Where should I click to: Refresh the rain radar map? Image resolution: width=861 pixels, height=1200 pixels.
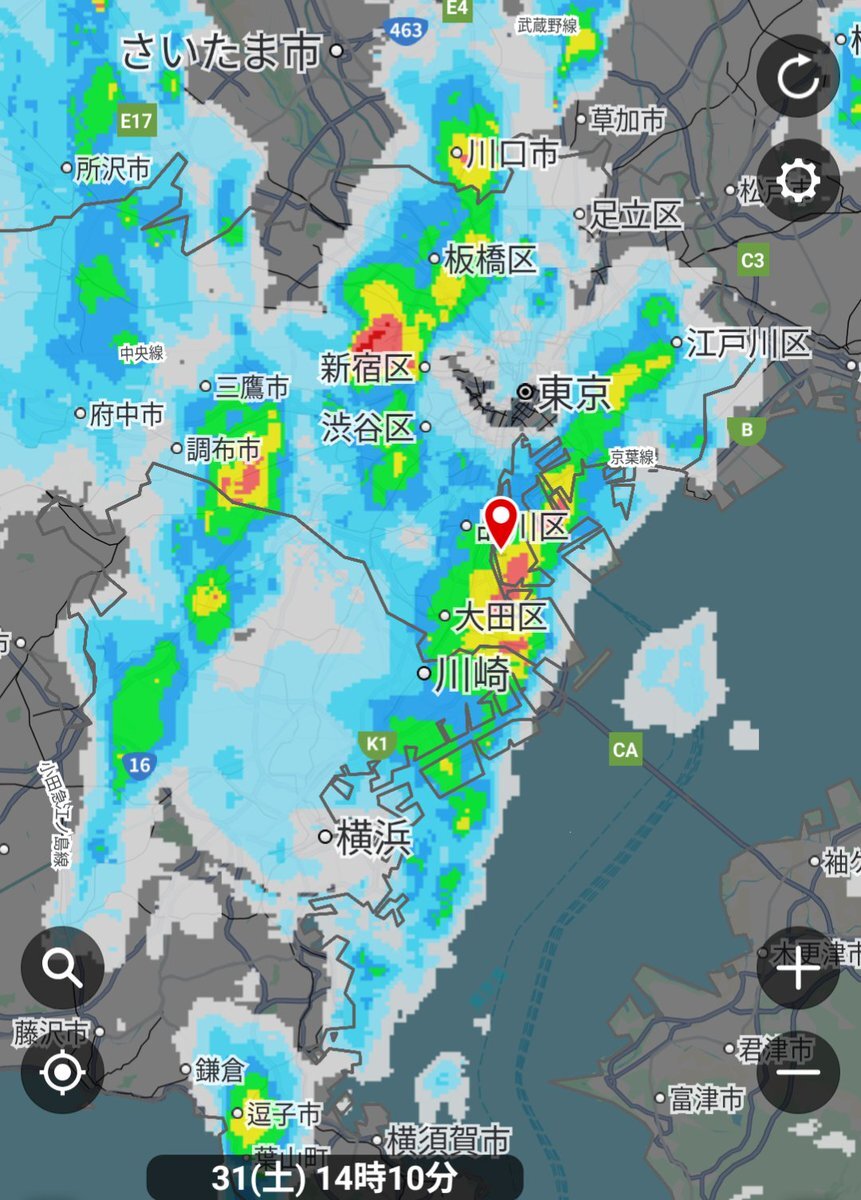click(x=798, y=77)
